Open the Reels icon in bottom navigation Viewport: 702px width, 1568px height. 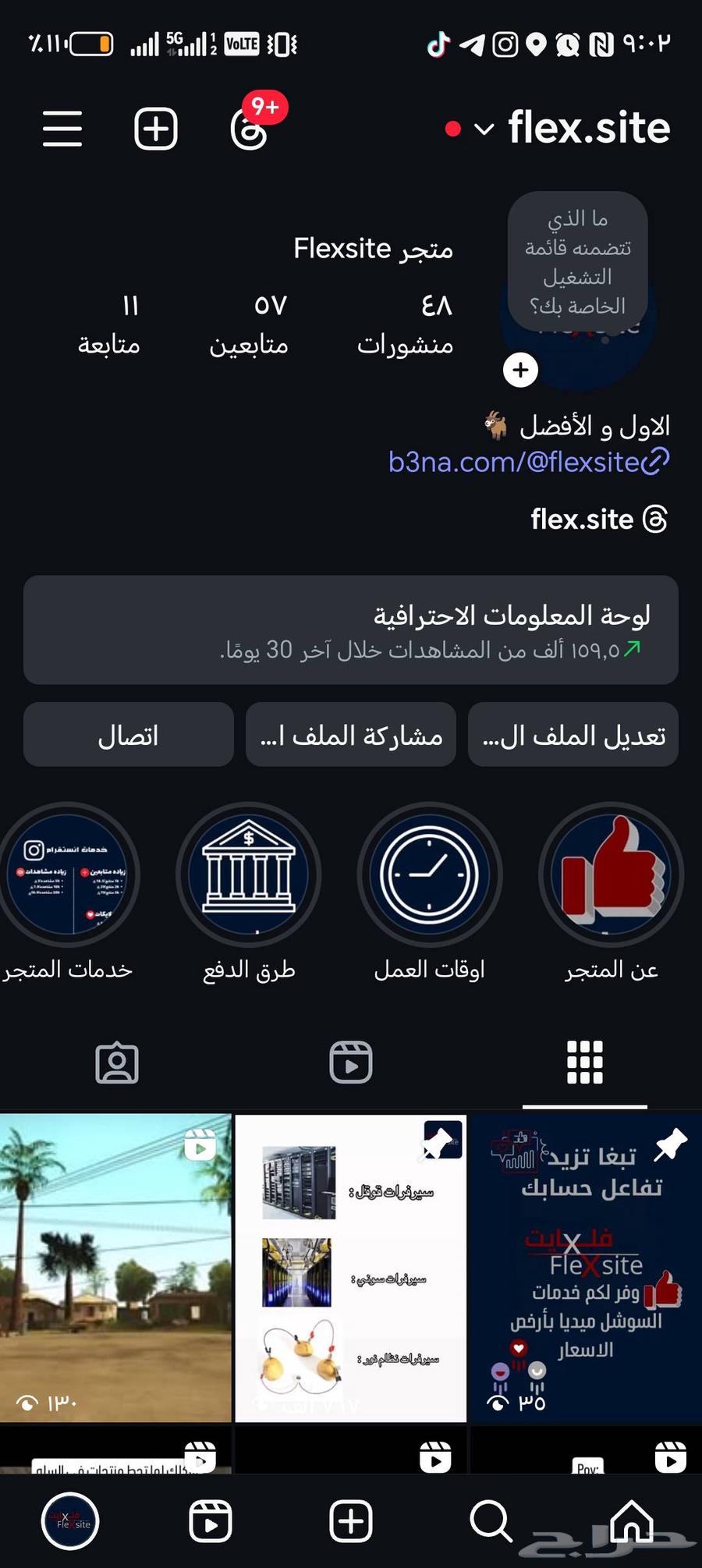209,1520
